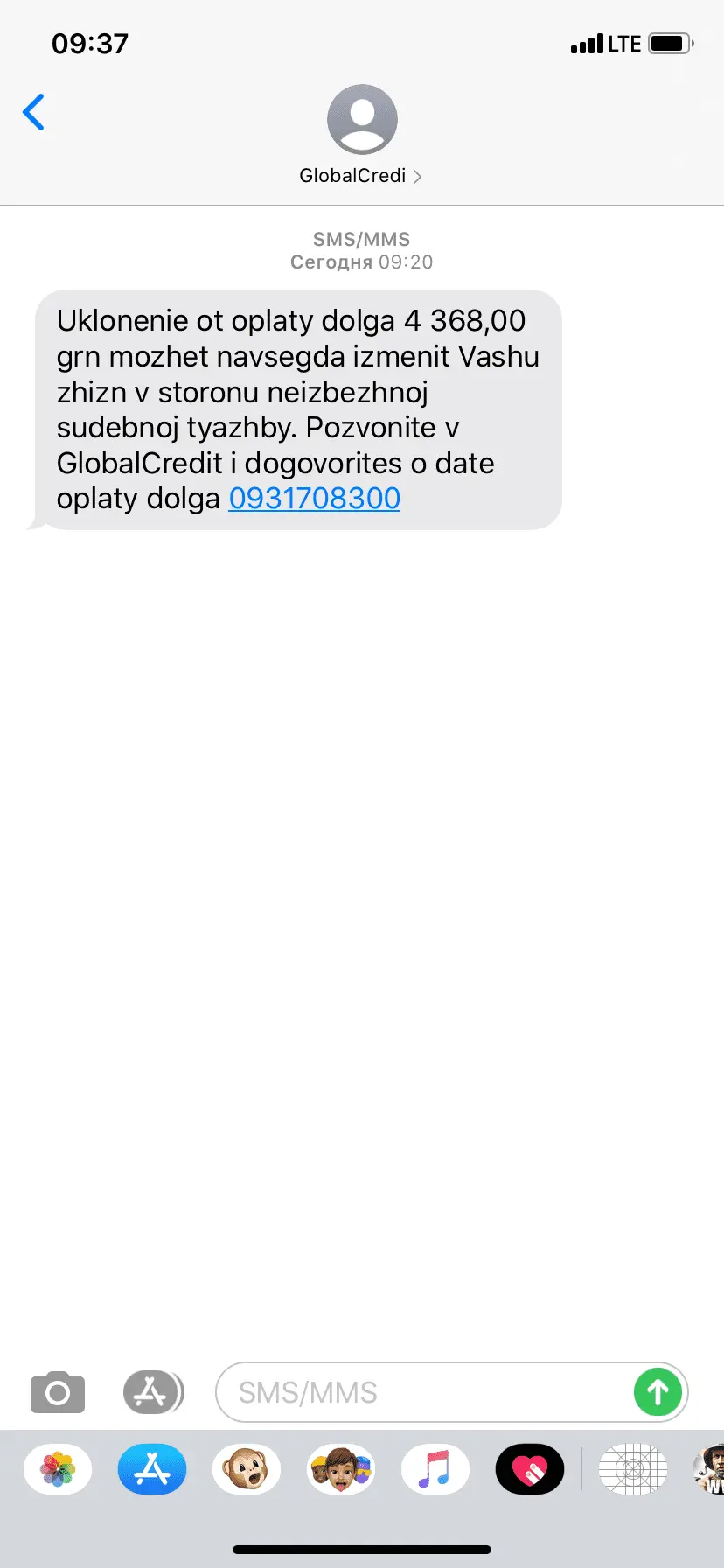Open the App Store for iMessage
The width and height of the screenshot is (724, 1568).
point(152,1469)
